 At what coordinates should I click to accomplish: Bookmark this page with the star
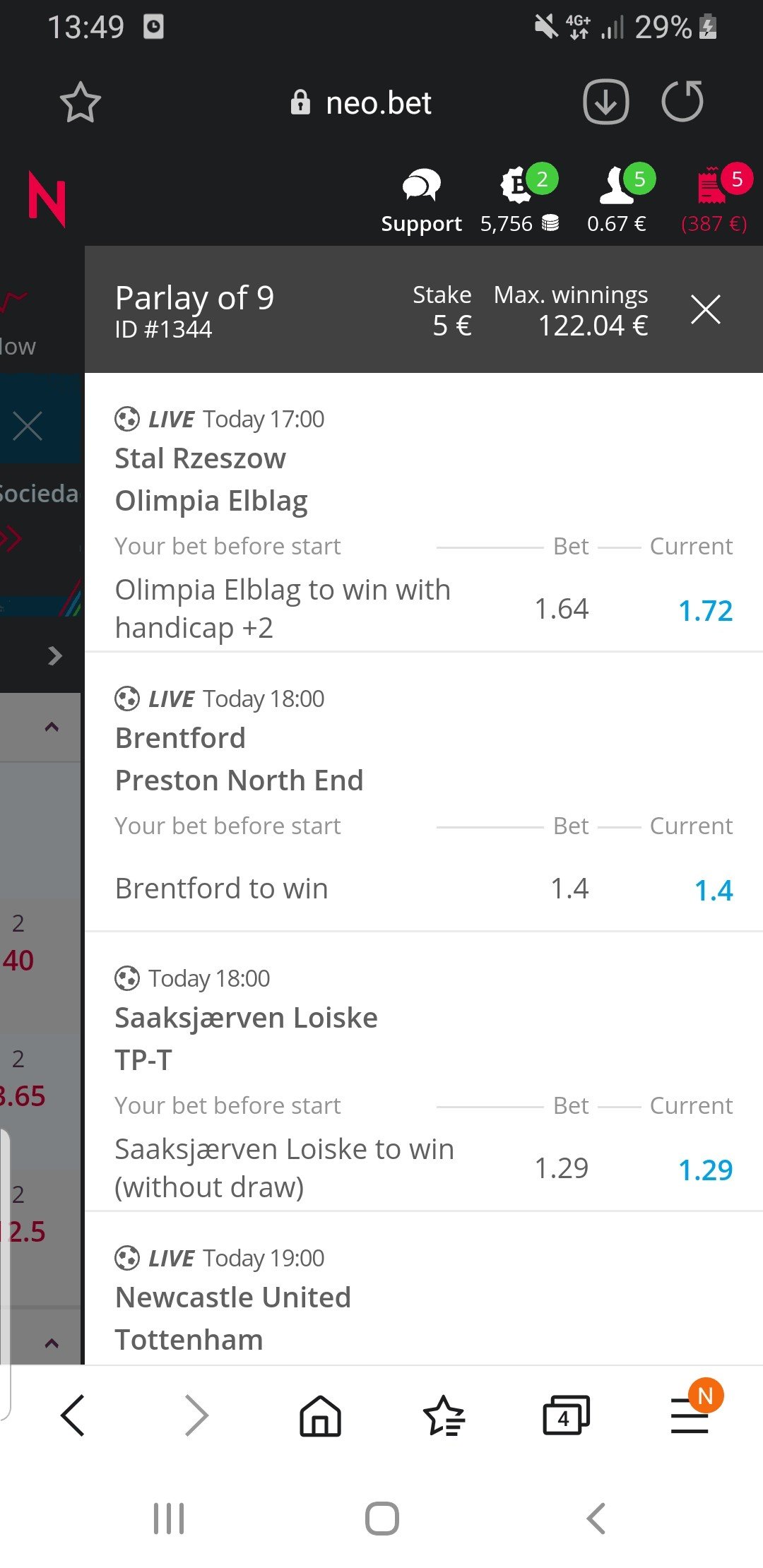[80, 103]
